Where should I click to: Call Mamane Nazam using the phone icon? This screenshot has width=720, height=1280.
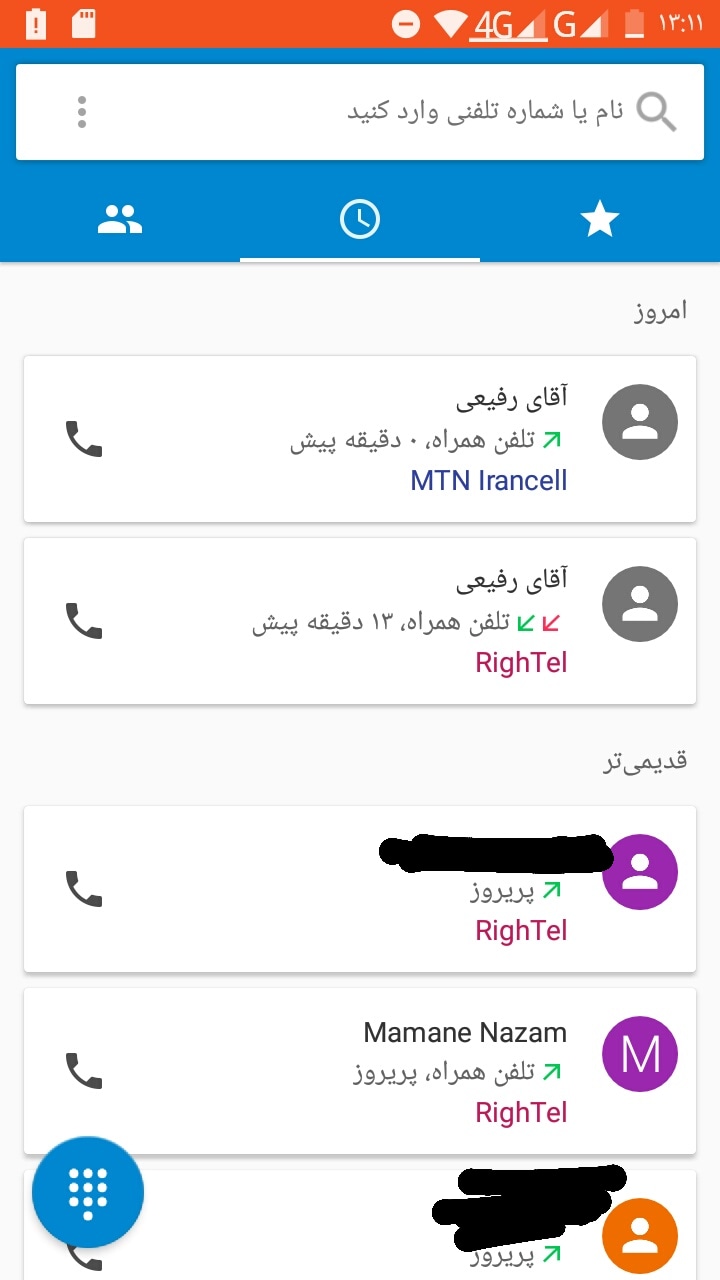tap(84, 1070)
